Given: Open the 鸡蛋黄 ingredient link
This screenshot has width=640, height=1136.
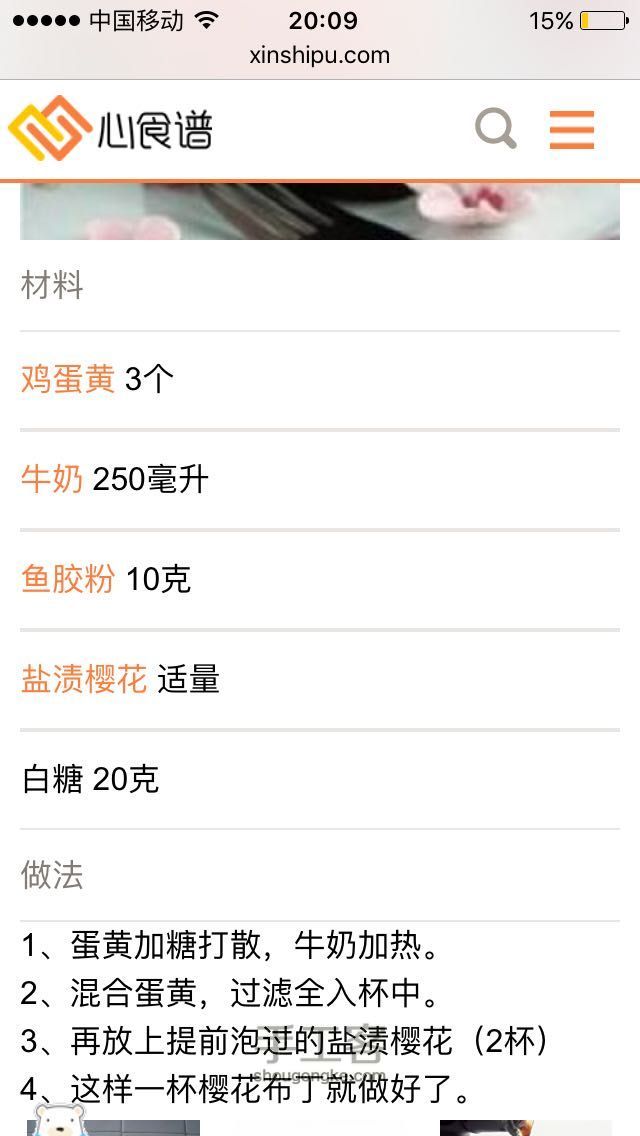Looking at the screenshot, I should pyautogui.click(x=68, y=380).
